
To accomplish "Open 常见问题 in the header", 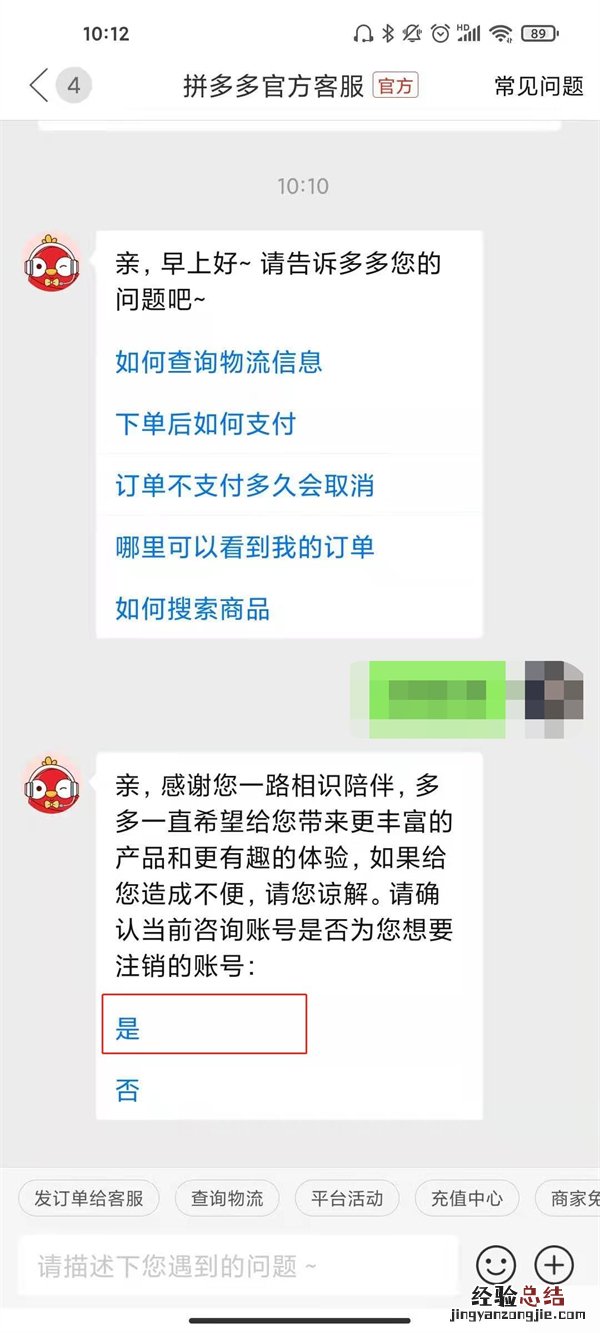I will point(538,86).
